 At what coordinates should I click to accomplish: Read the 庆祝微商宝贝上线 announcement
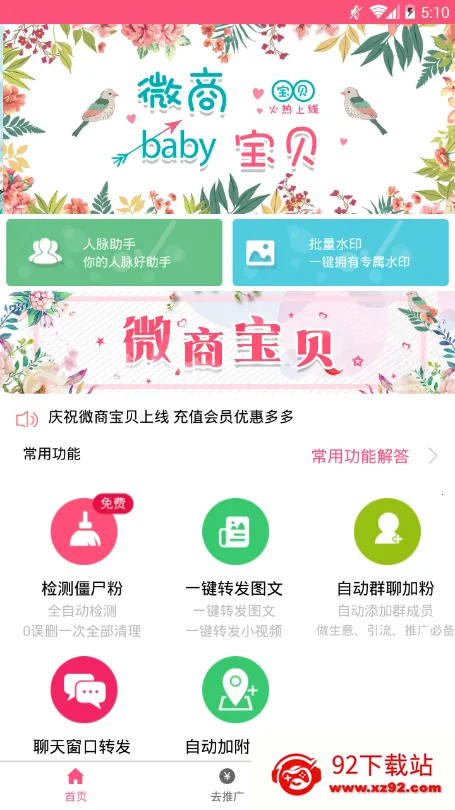pyautogui.click(x=171, y=417)
